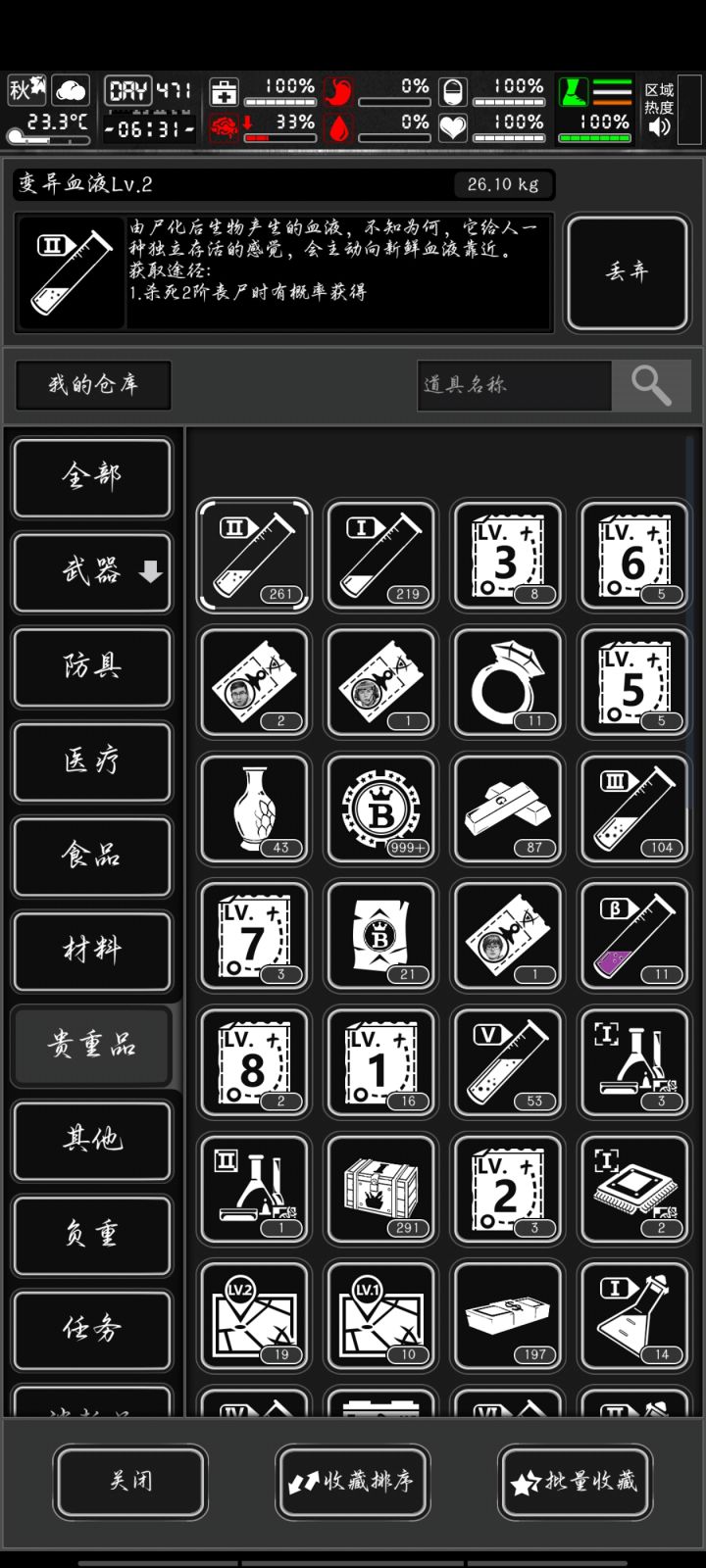
Task: Open the 我的仓库 warehouse button
Action: pos(93,384)
